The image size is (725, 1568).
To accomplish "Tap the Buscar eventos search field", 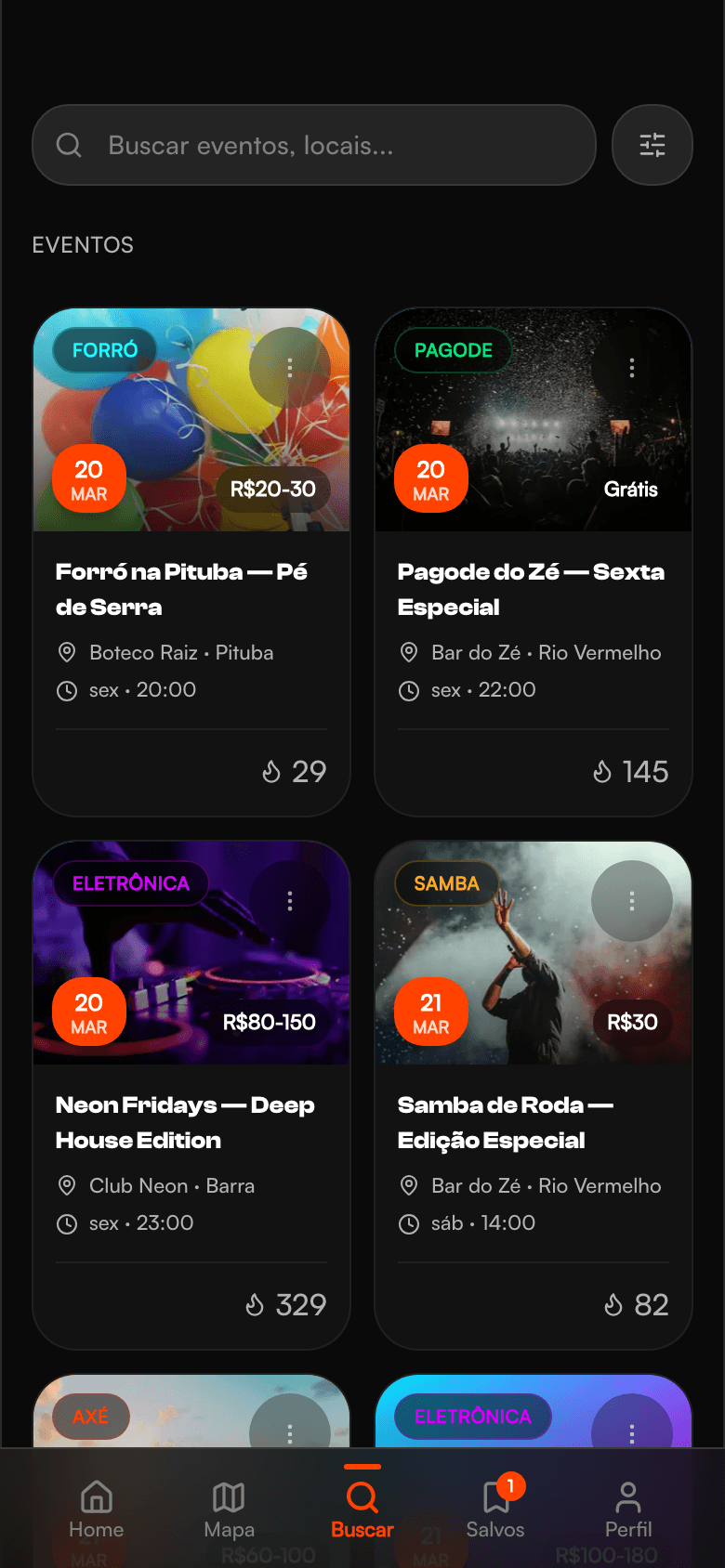I will coord(279,145).
